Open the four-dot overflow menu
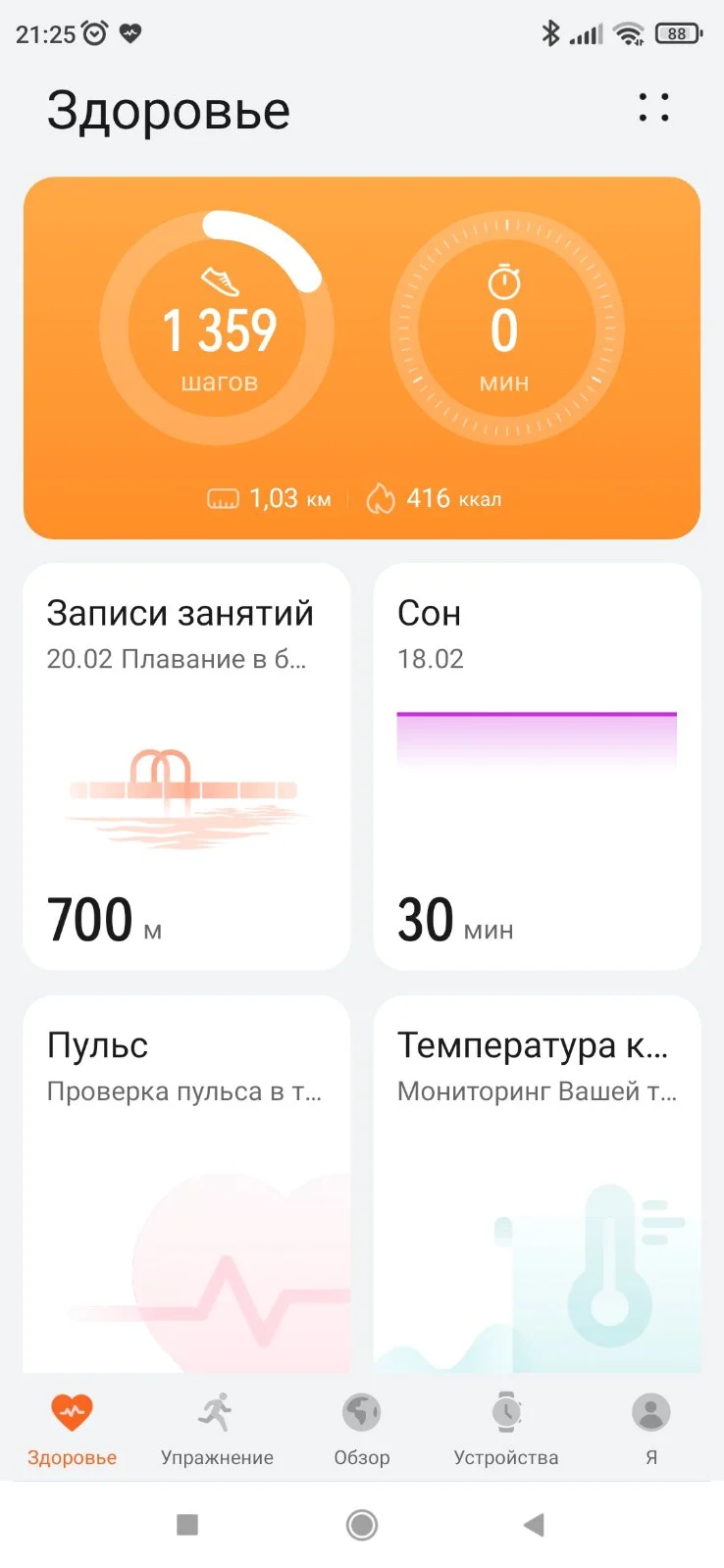 pos(653,108)
